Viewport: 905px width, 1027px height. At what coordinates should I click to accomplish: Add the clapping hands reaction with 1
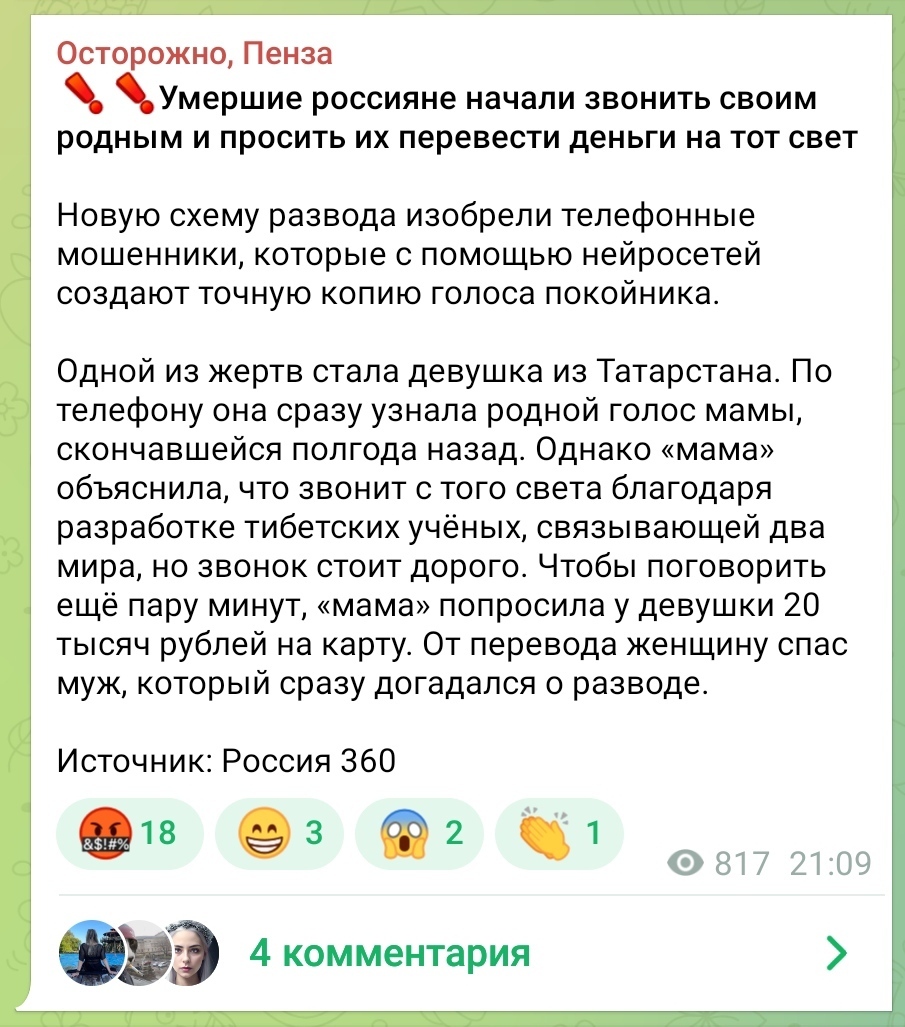(559, 832)
